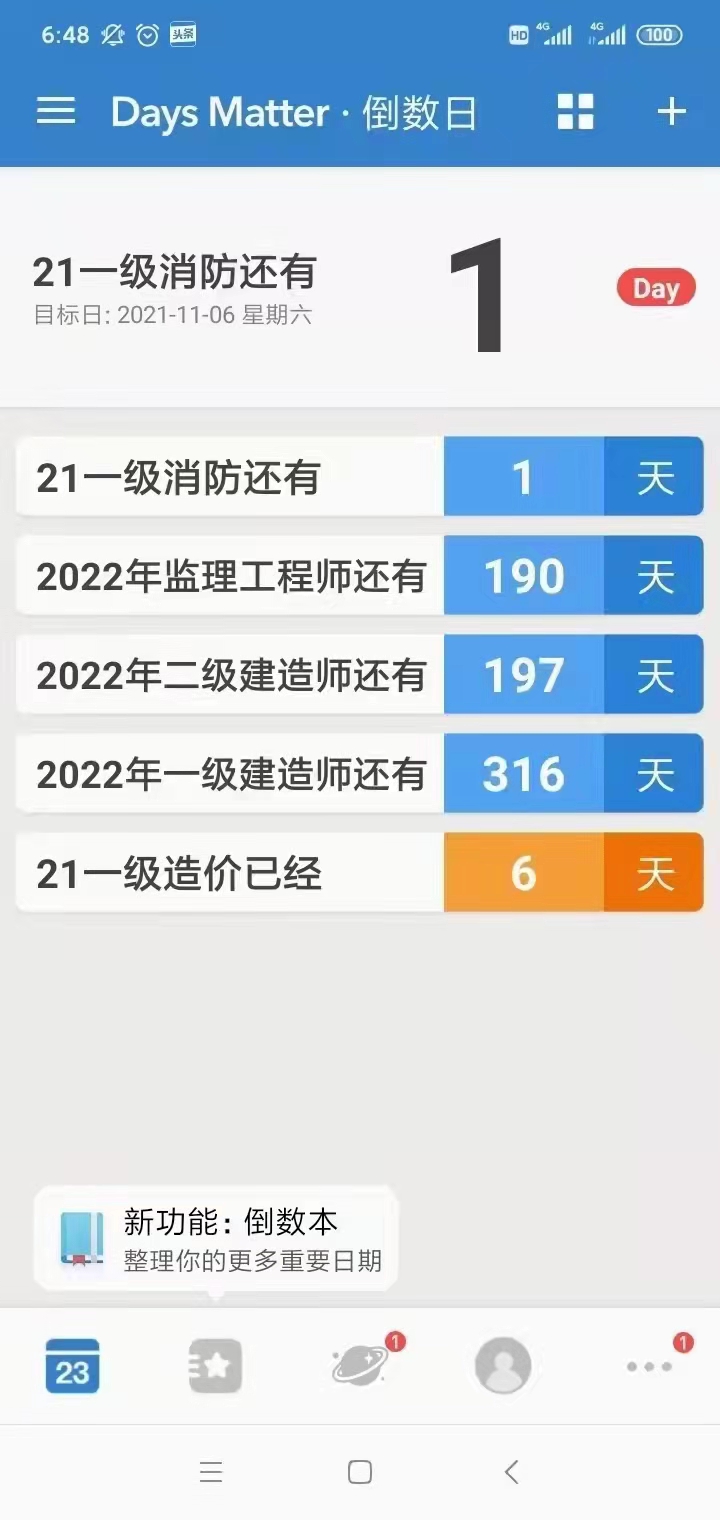Add a new countdown event

pyautogui.click(x=671, y=111)
